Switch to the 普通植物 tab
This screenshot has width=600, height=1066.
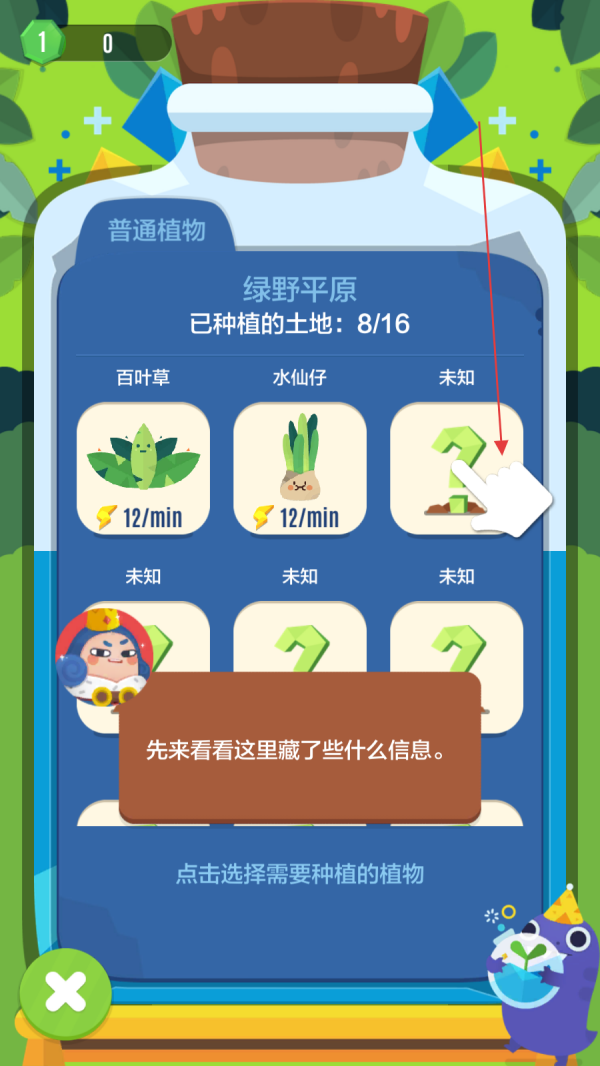157,231
